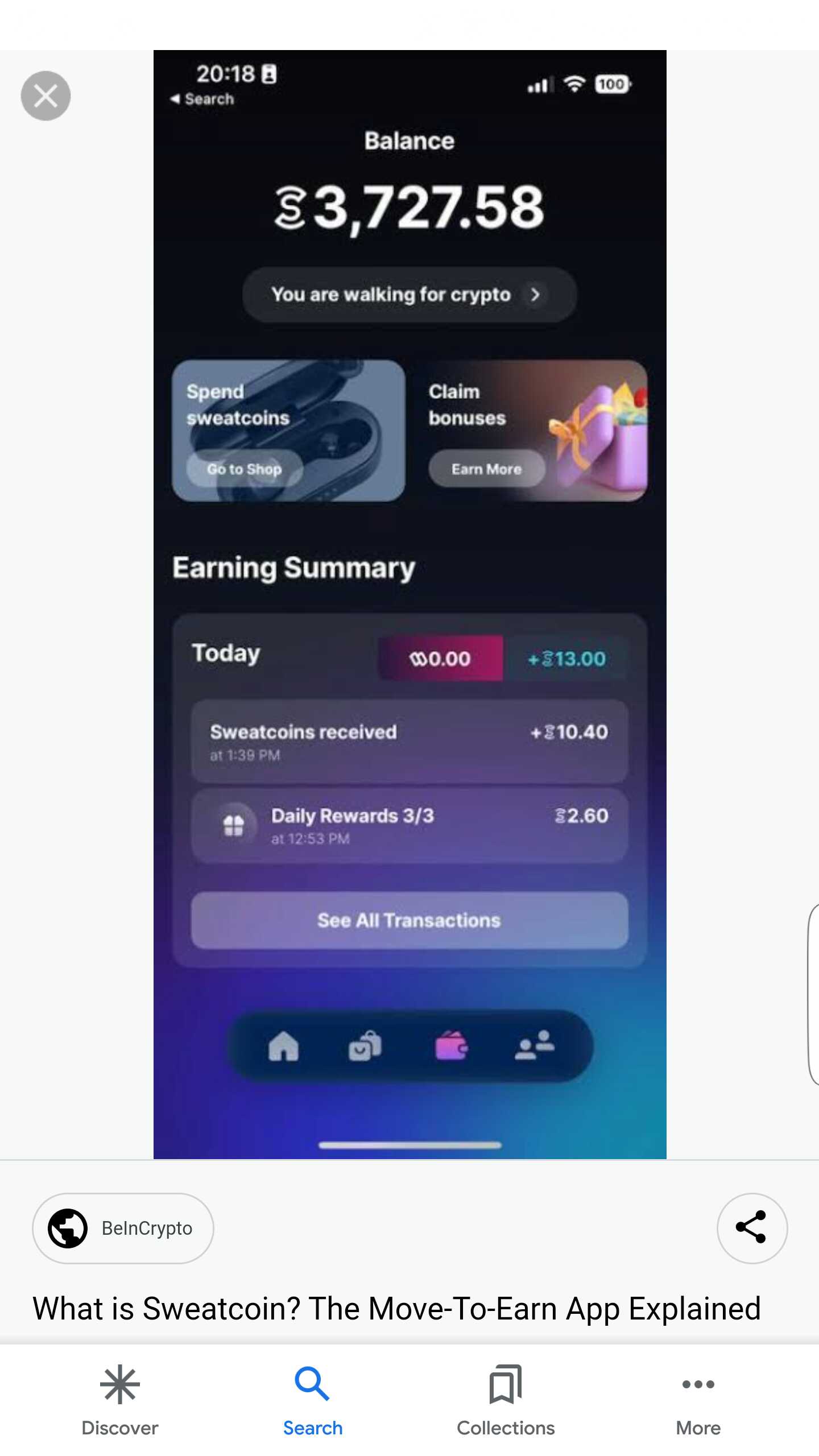Visit the BeInCrypto source page
The width and height of the screenshot is (819, 1456).
pos(123,1228)
